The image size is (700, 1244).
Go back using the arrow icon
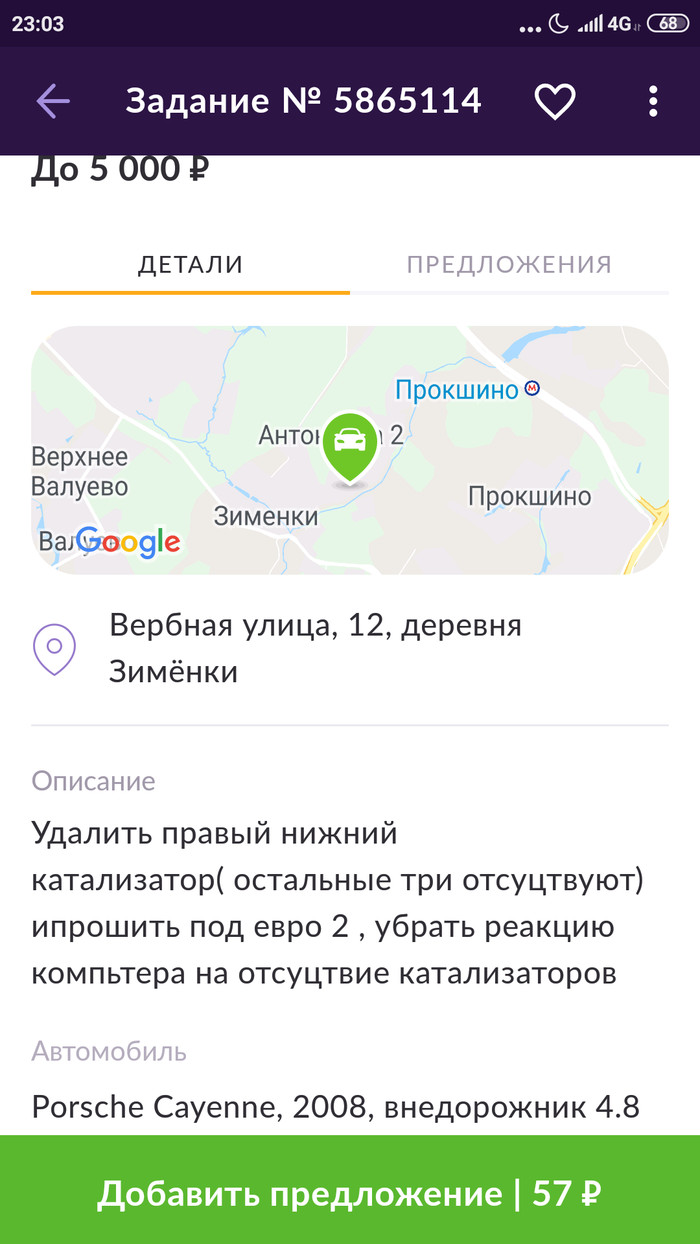53,101
